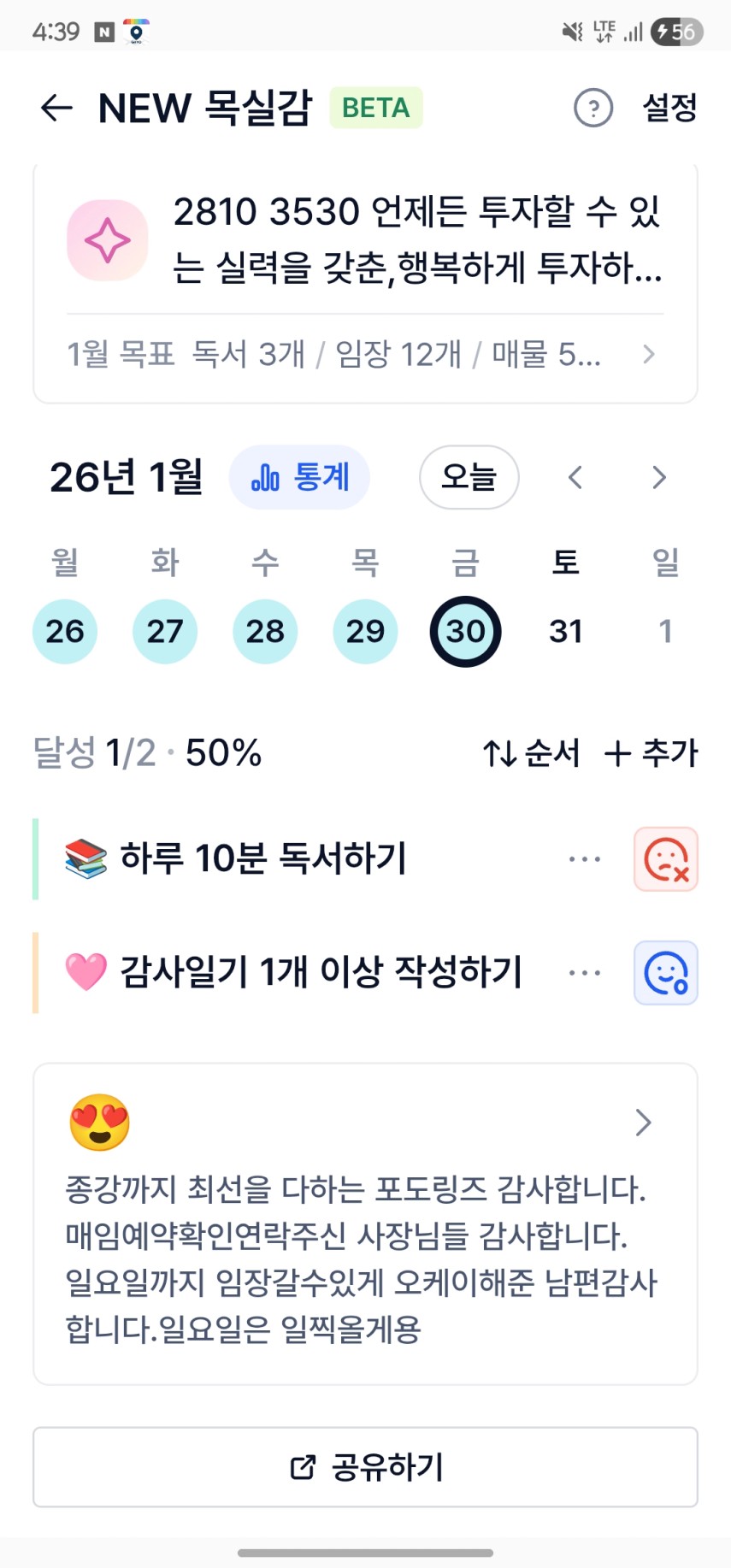The height and width of the screenshot is (1568, 731).
Task: Open the 2810 3530 goal card
Action: coord(366,239)
